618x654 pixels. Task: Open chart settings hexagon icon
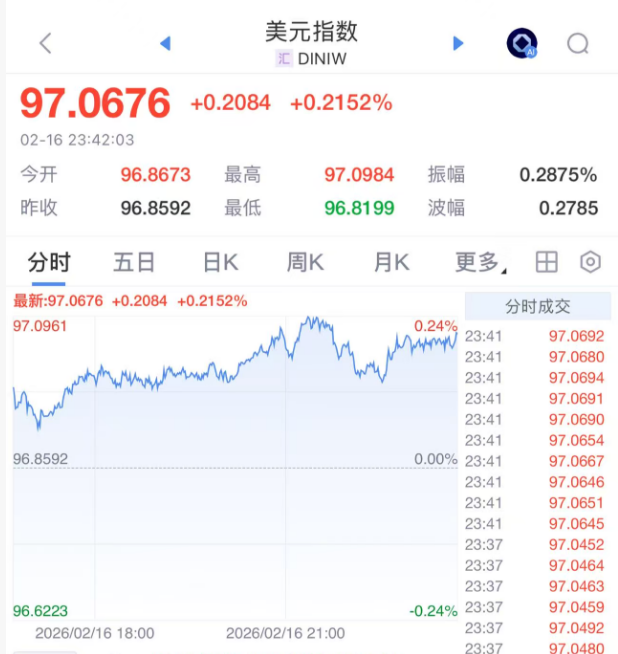click(590, 262)
